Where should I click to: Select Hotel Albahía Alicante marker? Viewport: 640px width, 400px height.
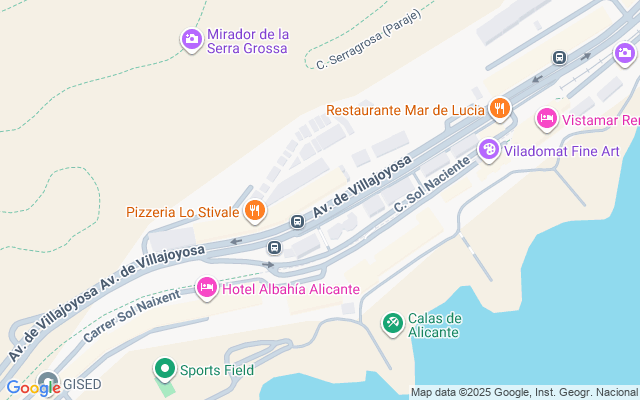click(206, 289)
